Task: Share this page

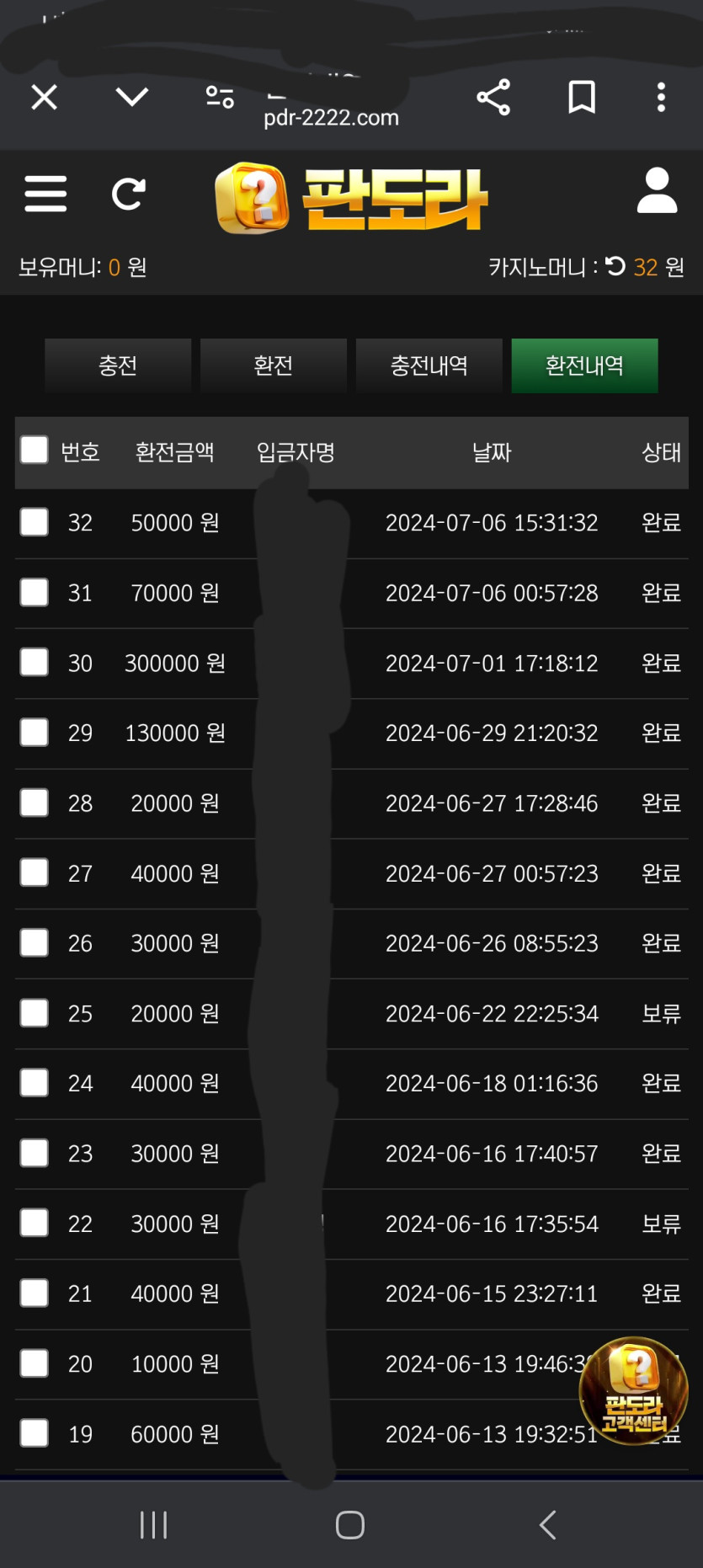Action: coord(493,98)
